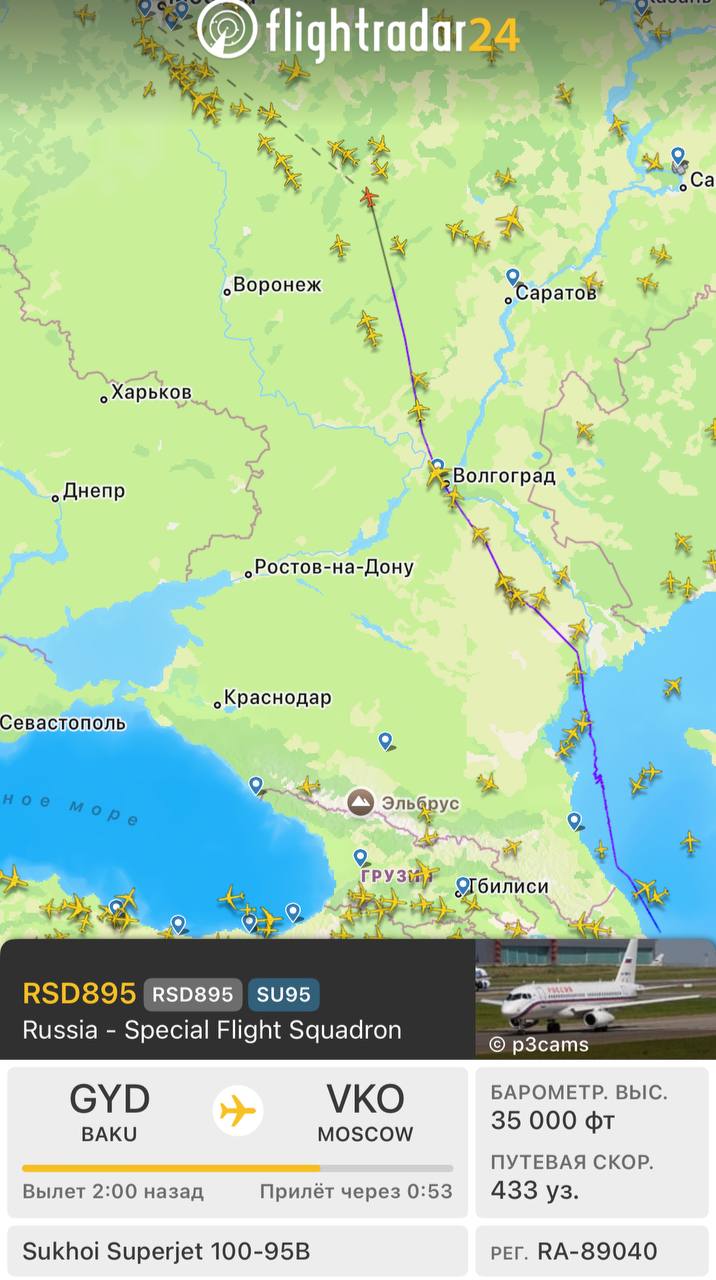Open departure airport GYD Baku
The height and width of the screenshot is (1280, 716).
click(x=110, y=1111)
